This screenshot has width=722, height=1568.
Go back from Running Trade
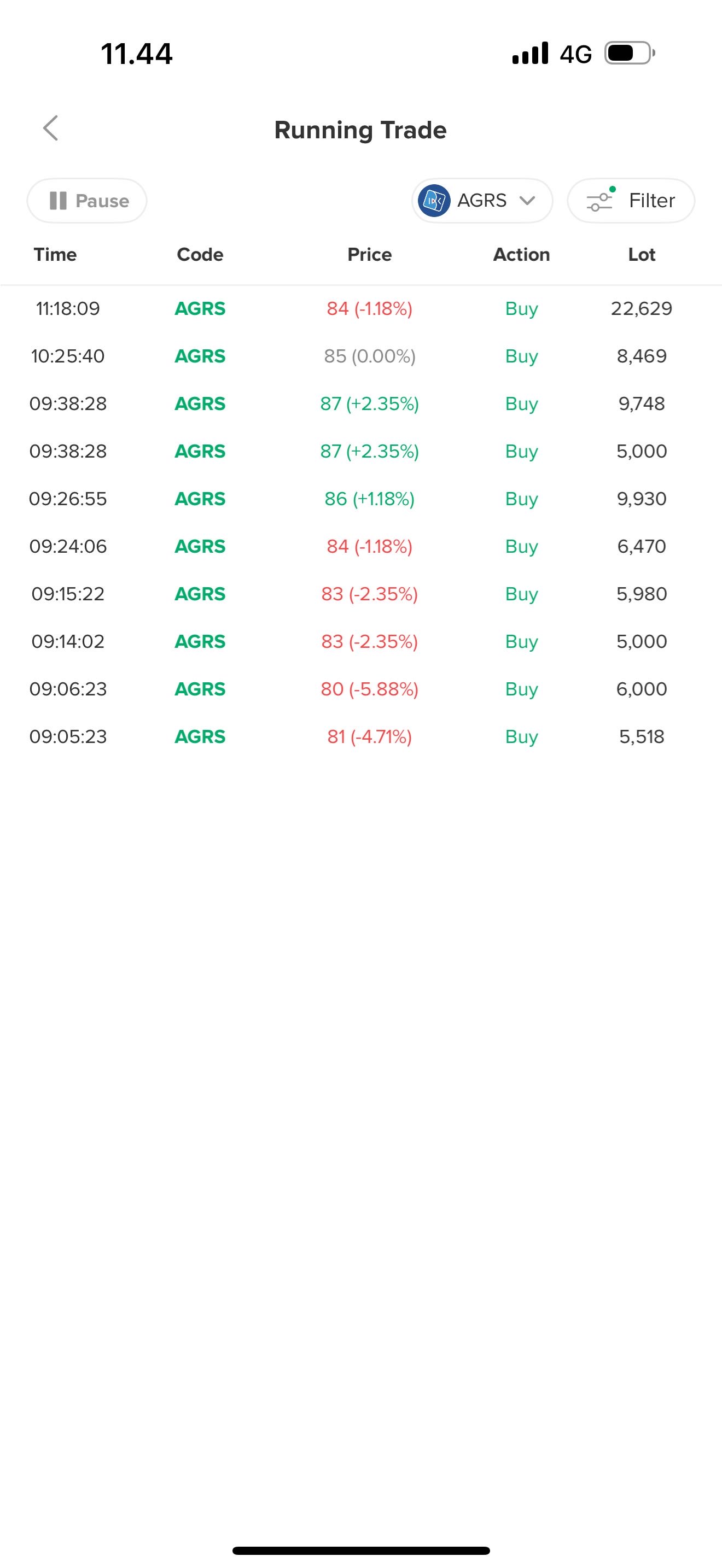tap(50, 128)
